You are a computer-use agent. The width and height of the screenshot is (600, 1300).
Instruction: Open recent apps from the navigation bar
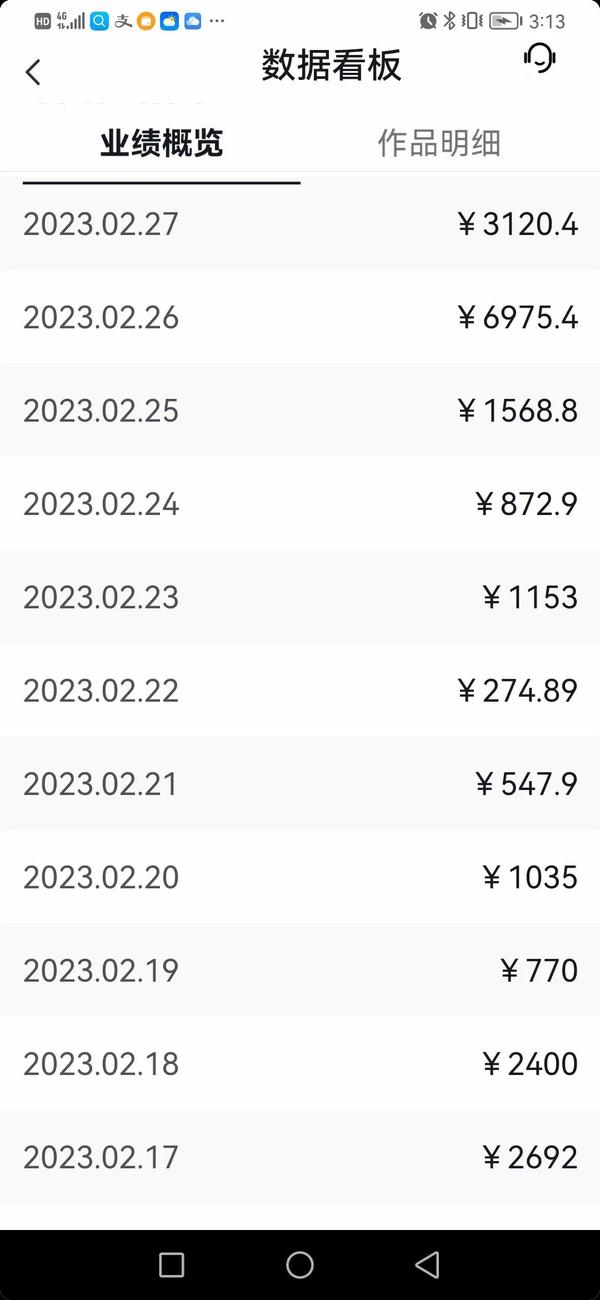click(172, 1265)
